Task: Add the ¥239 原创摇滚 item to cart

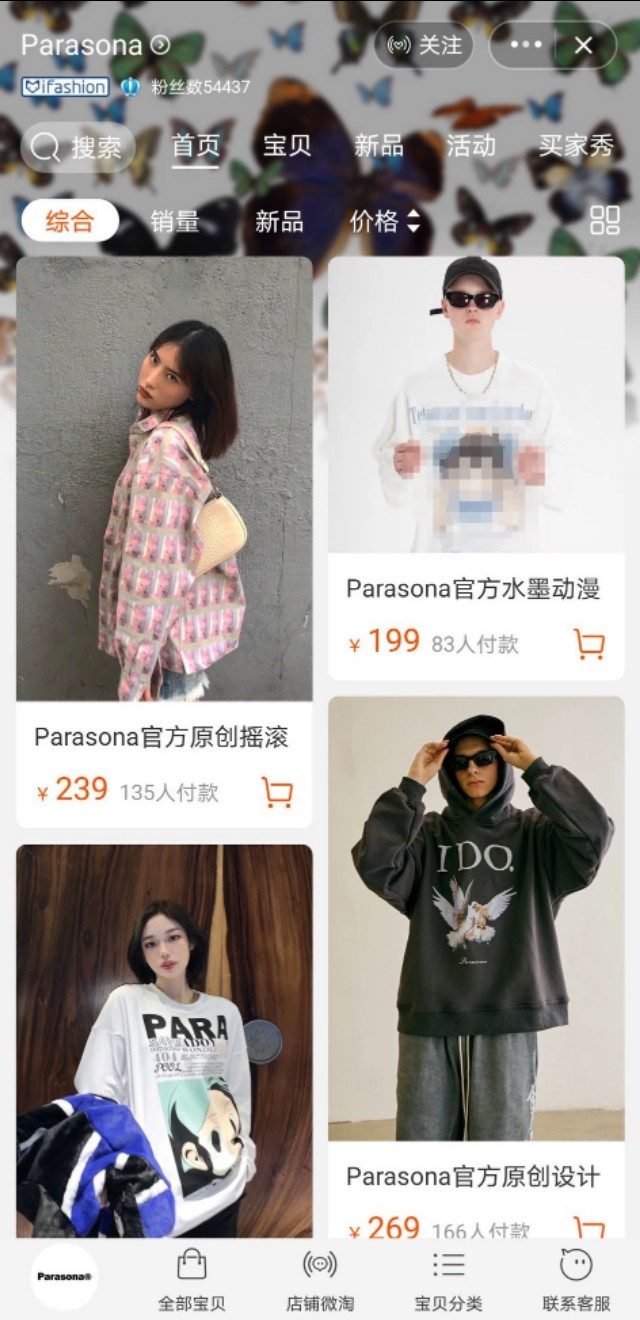Action: point(277,792)
